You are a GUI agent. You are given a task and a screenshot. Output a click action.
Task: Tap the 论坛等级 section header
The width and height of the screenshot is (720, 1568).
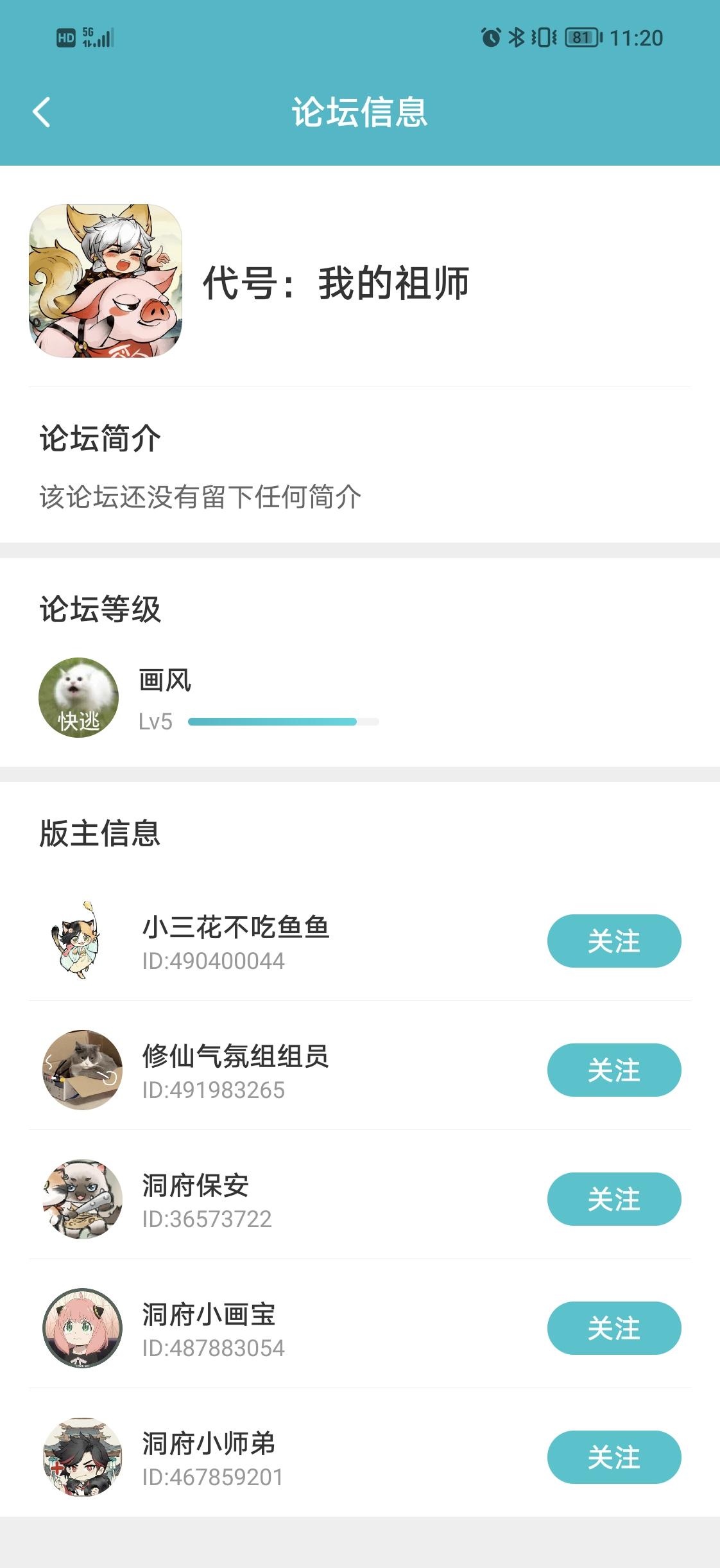click(99, 610)
